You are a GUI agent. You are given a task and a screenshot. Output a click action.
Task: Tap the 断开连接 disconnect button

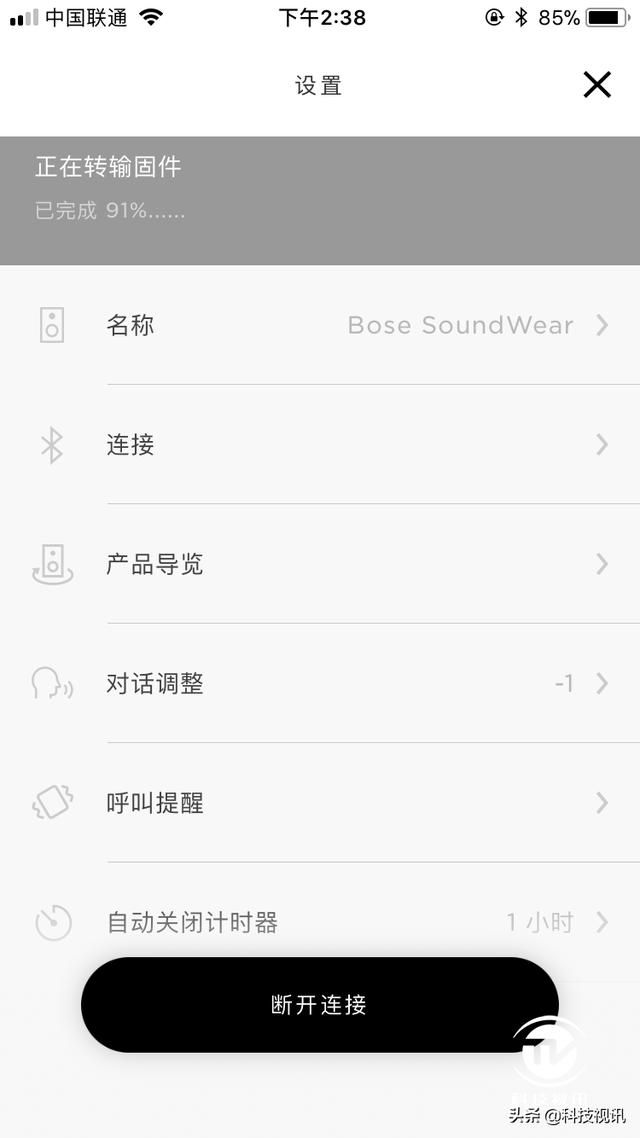pos(319,1004)
